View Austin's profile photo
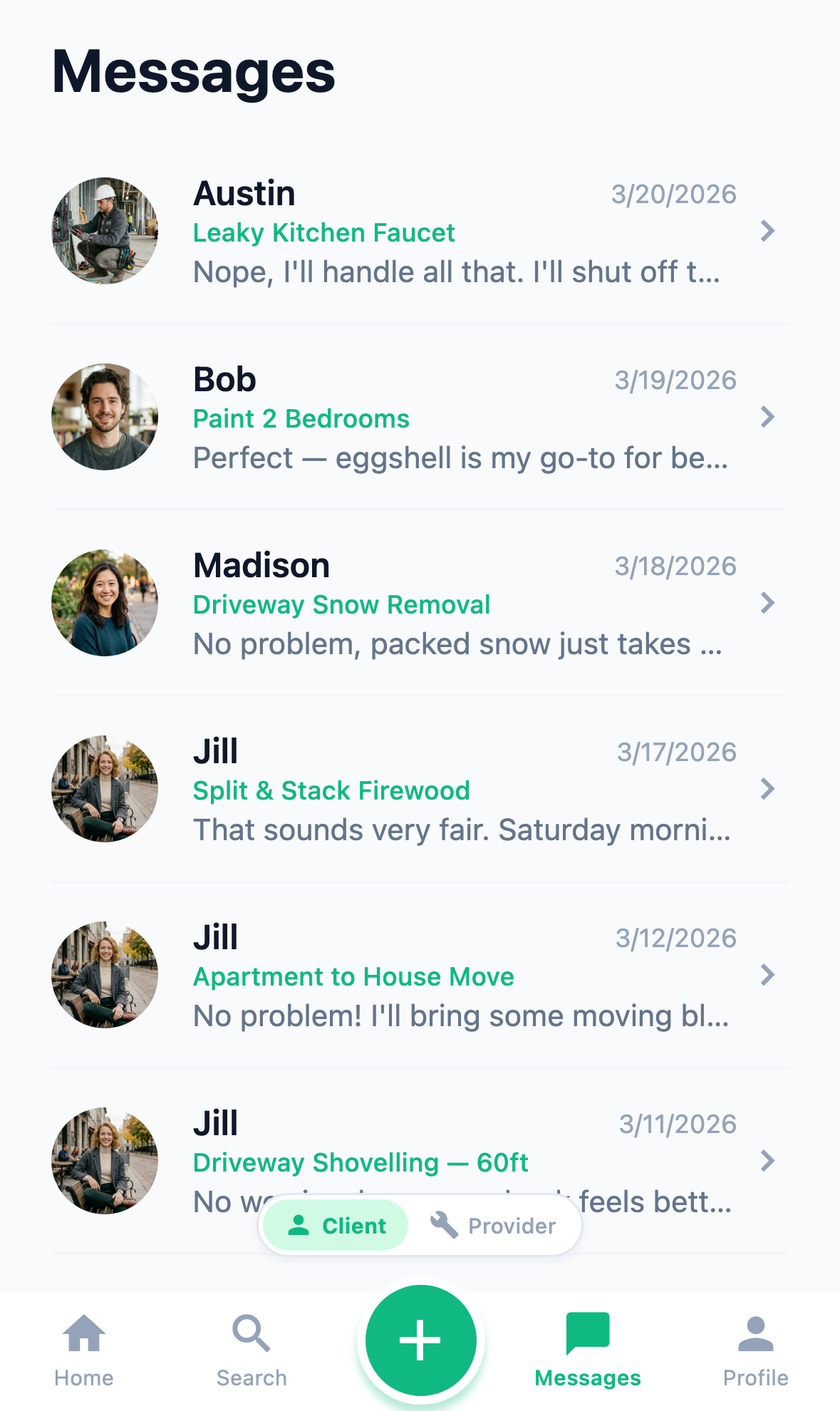Image resolution: width=840 pixels, height=1411 pixels. 104,231
